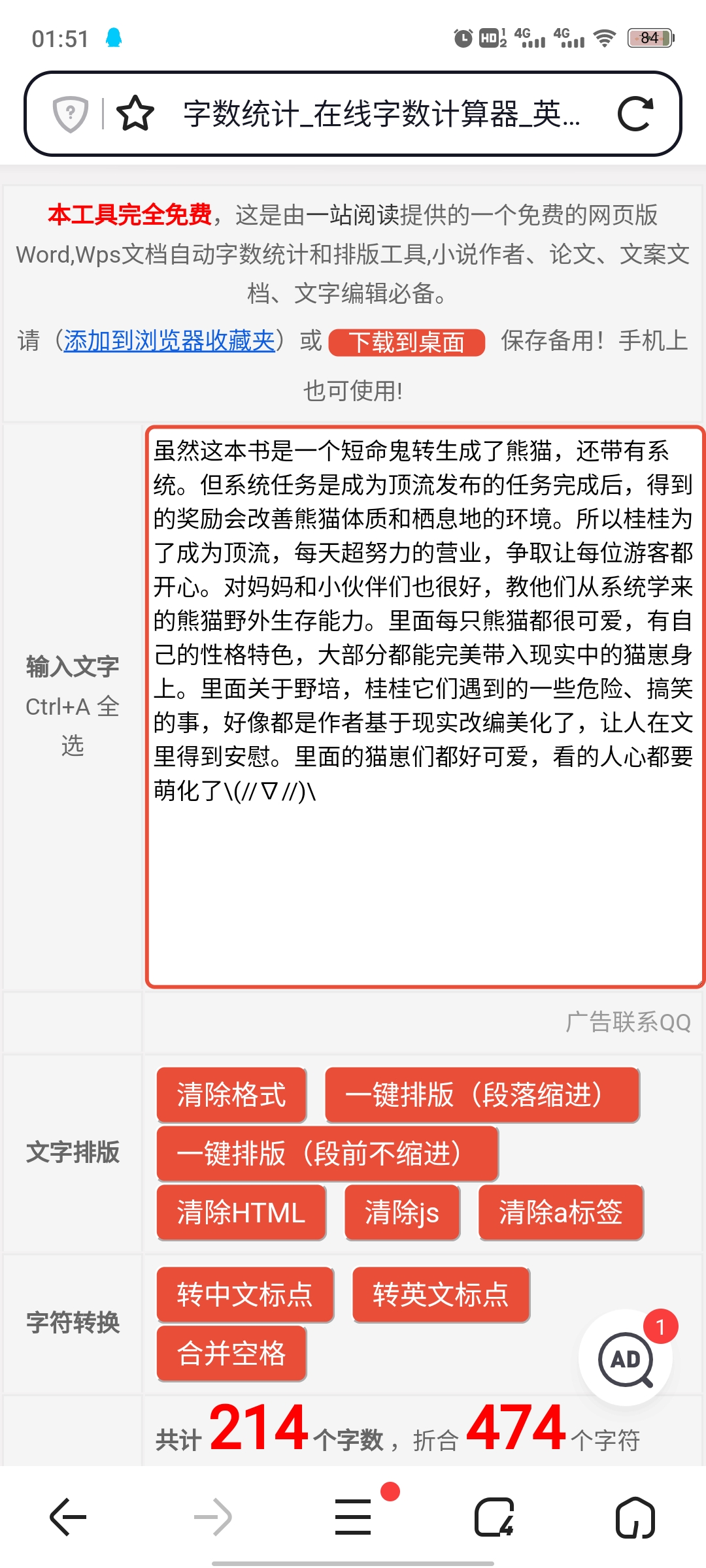The height and width of the screenshot is (1568, 706).
Task: Tap the page title address bar
Action: (x=382, y=114)
